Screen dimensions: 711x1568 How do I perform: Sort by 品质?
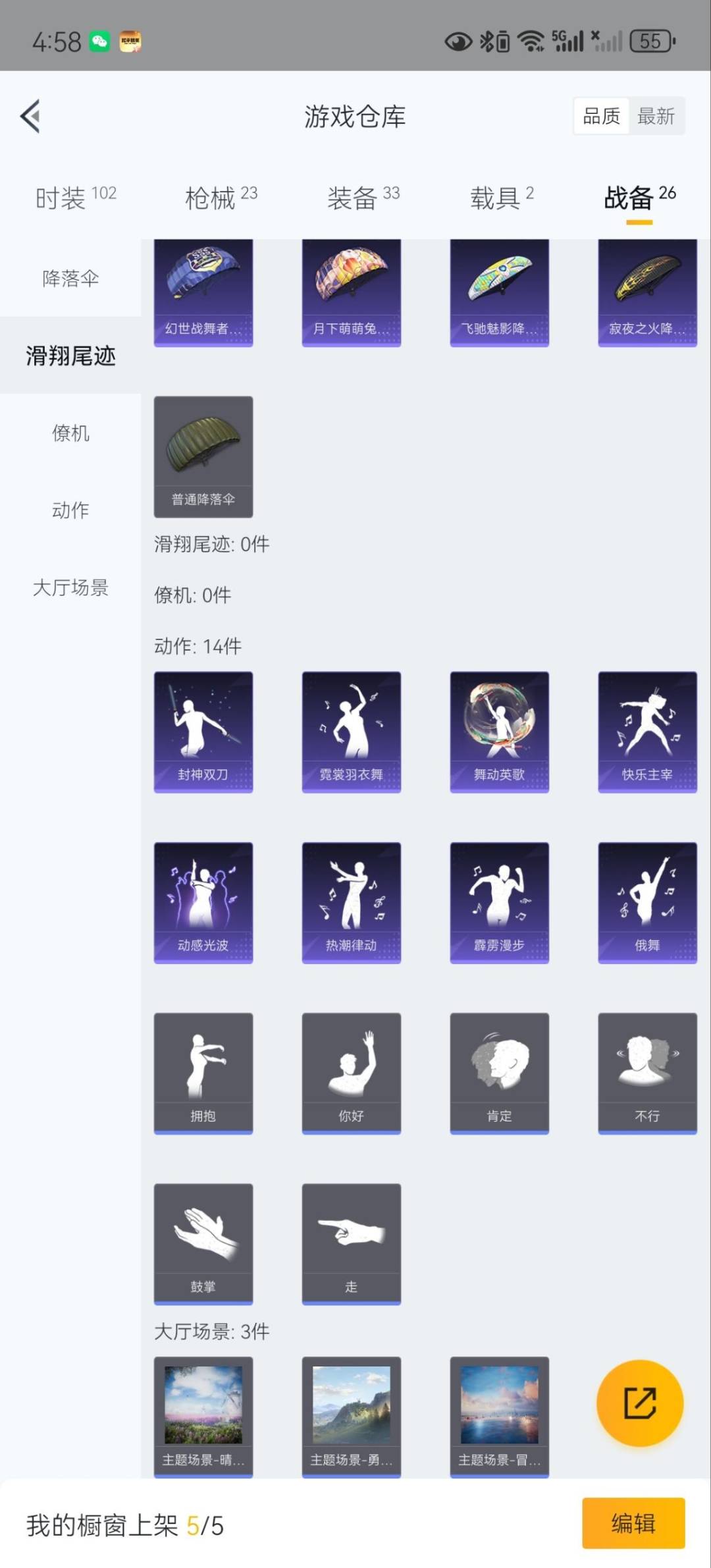[x=601, y=117]
